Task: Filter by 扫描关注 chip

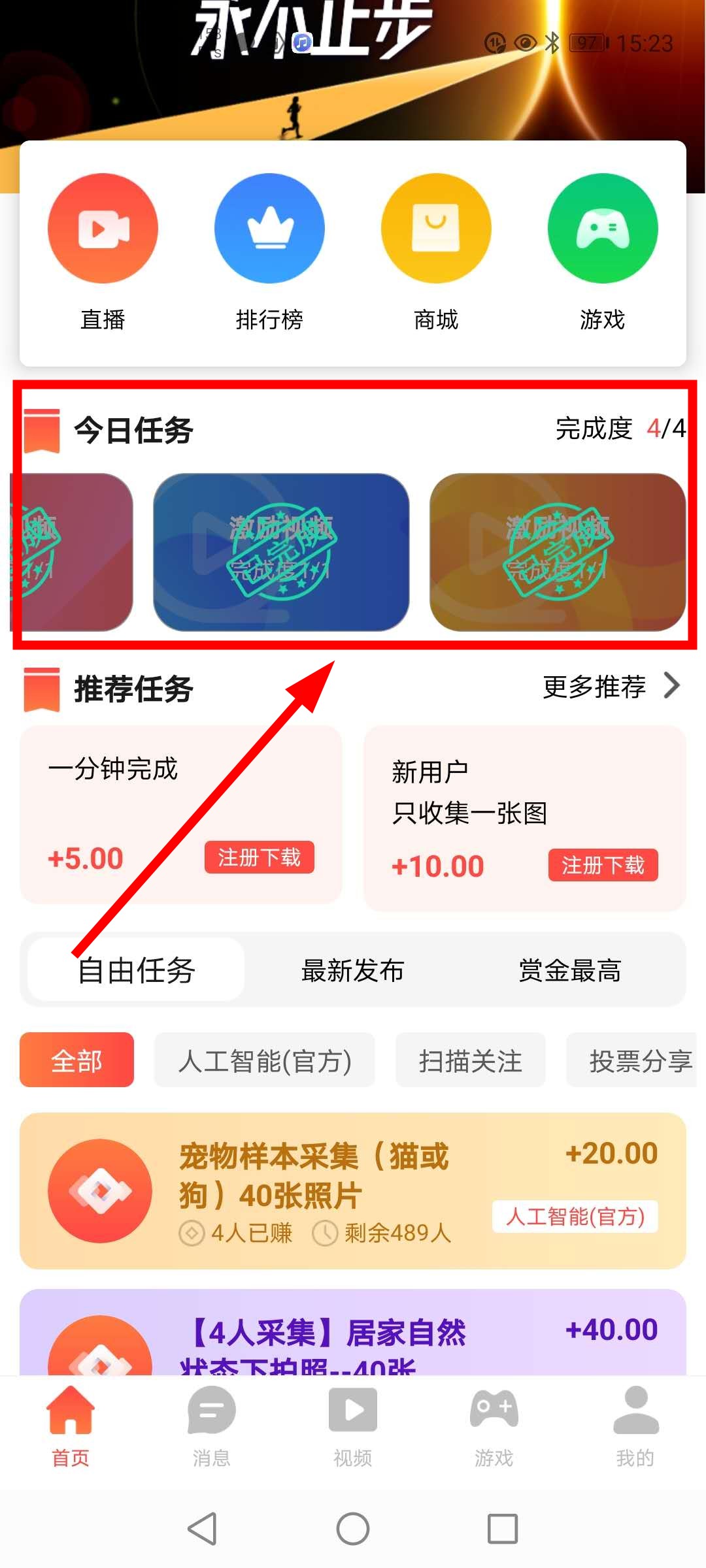Action: click(470, 1060)
